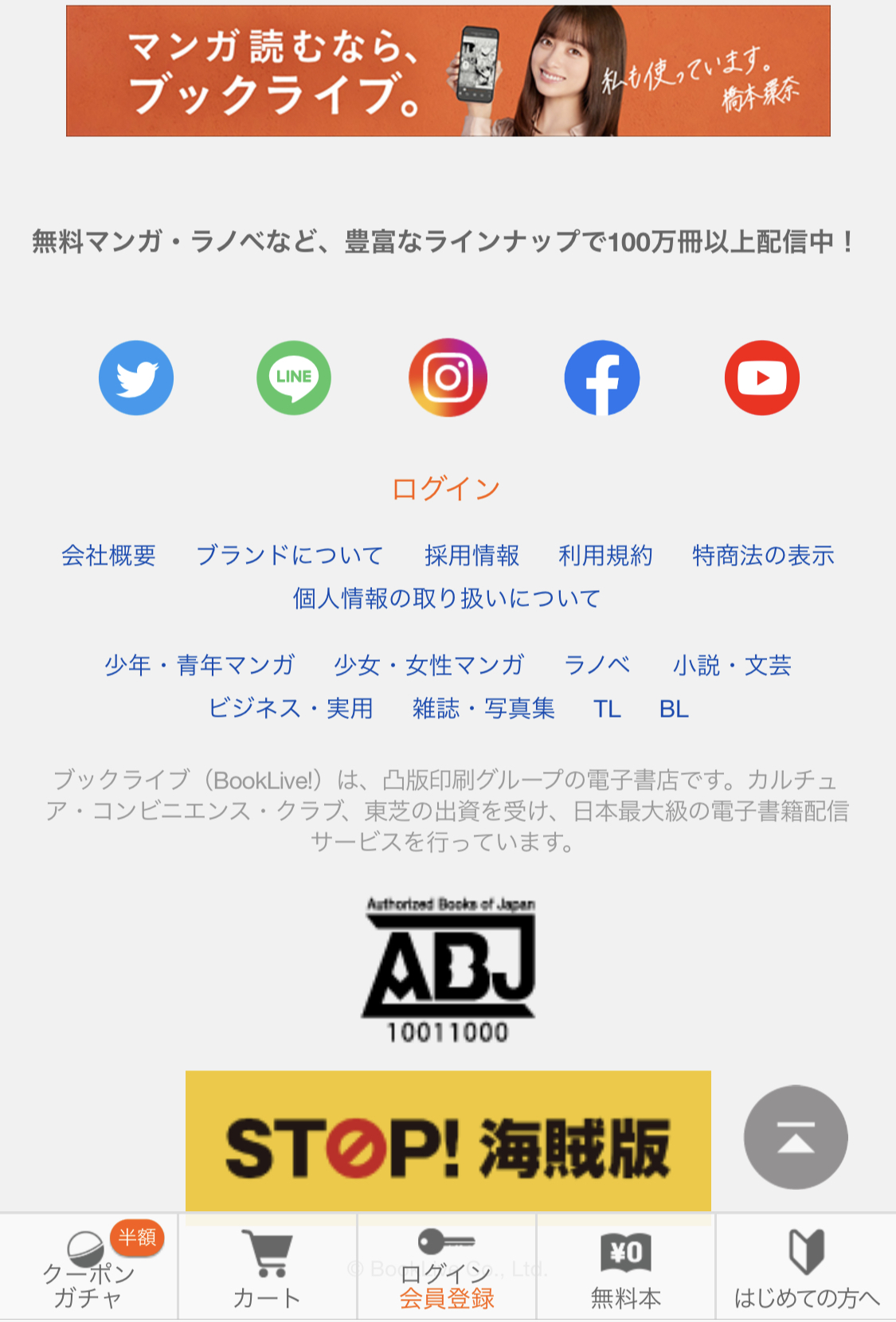The height and width of the screenshot is (1322, 896).
Task: Tap the scroll-to-top round button
Action: click(795, 1136)
